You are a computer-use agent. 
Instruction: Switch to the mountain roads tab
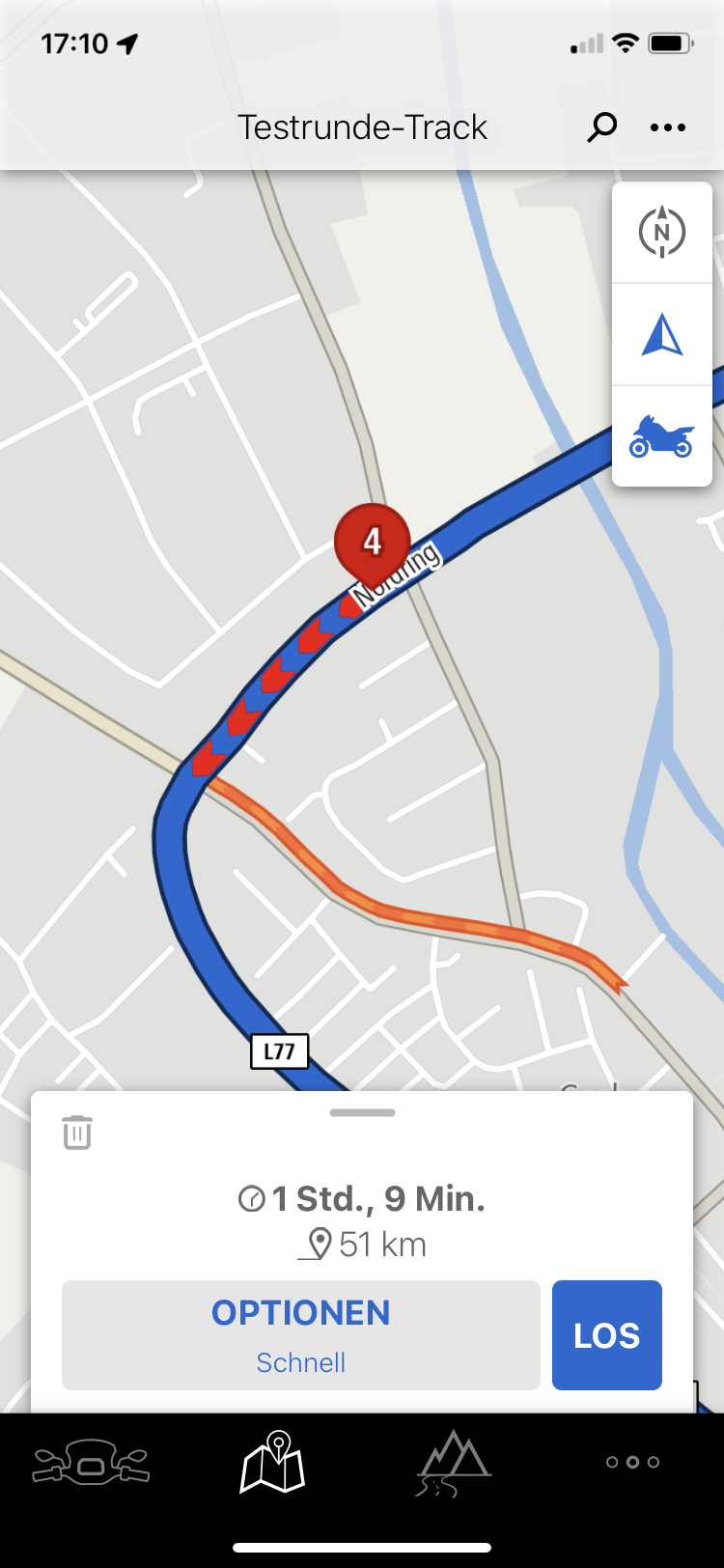tap(454, 1464)
